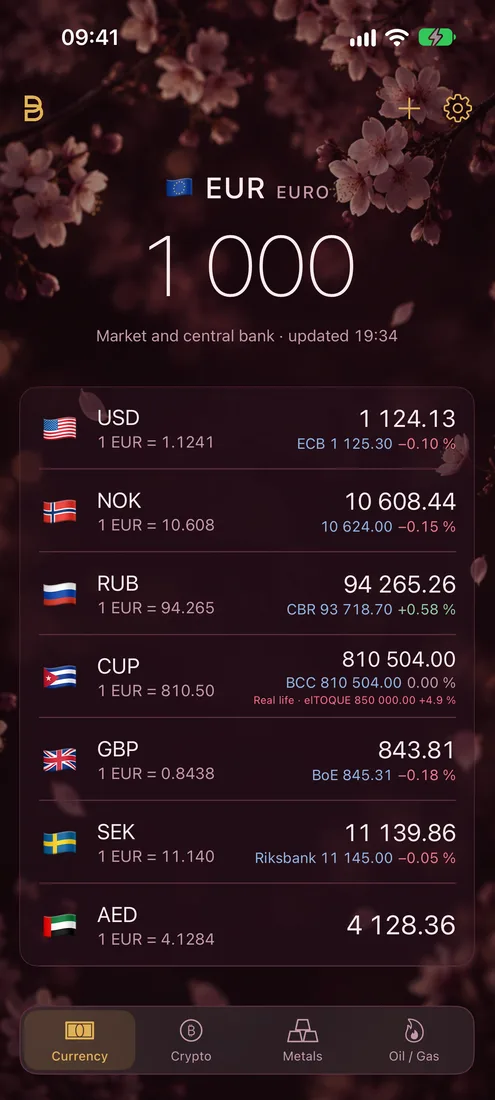The image size is (495, 1100).
Task: Tap the plus icon to add a currency
Action: (409, 109)
